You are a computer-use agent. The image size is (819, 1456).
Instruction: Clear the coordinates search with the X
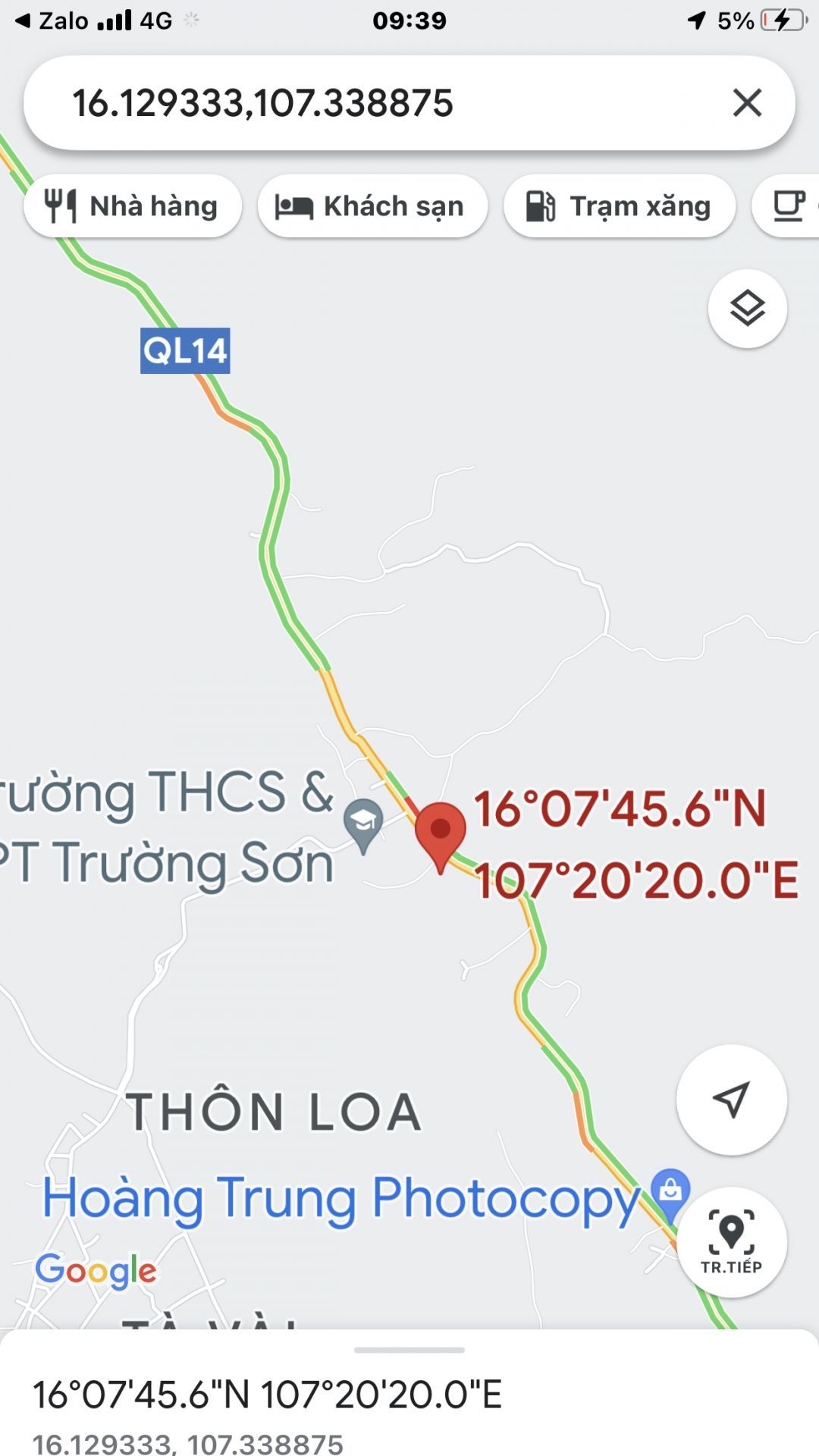747,102
